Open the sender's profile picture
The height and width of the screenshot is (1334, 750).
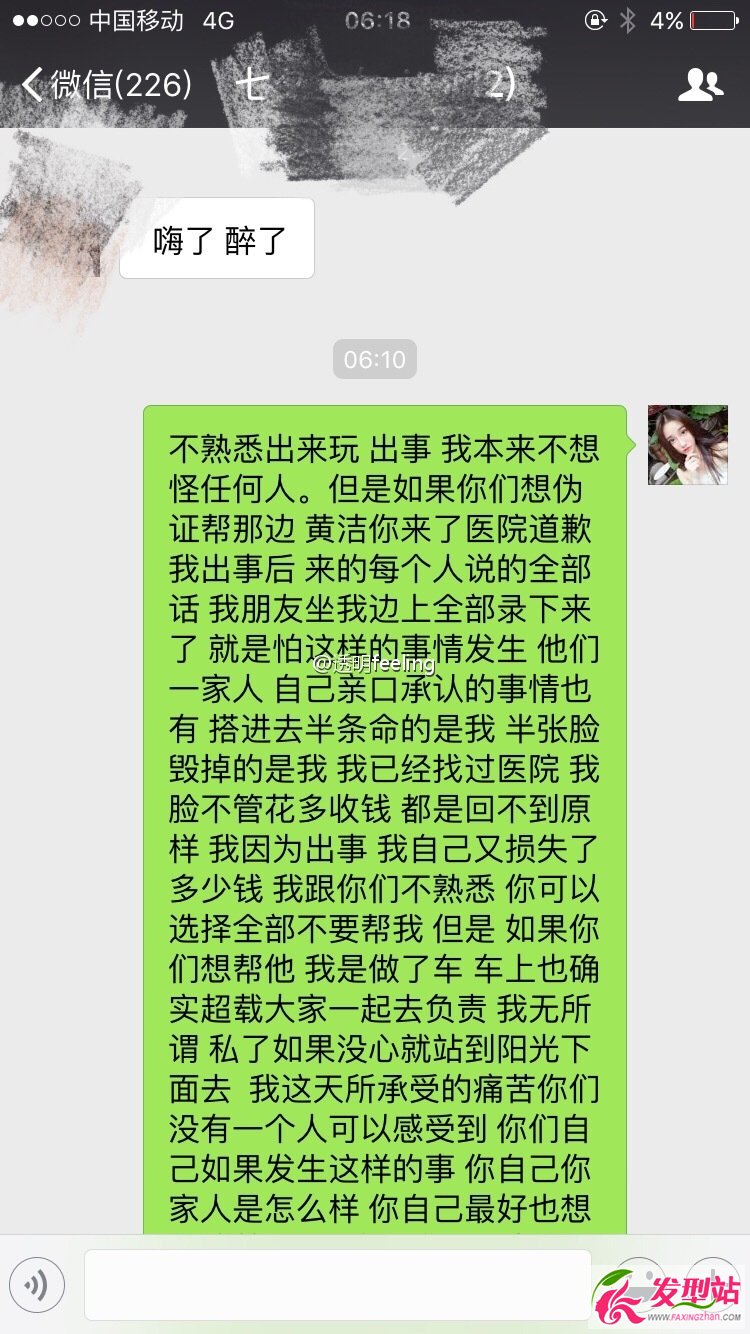(x=688, y=445)
